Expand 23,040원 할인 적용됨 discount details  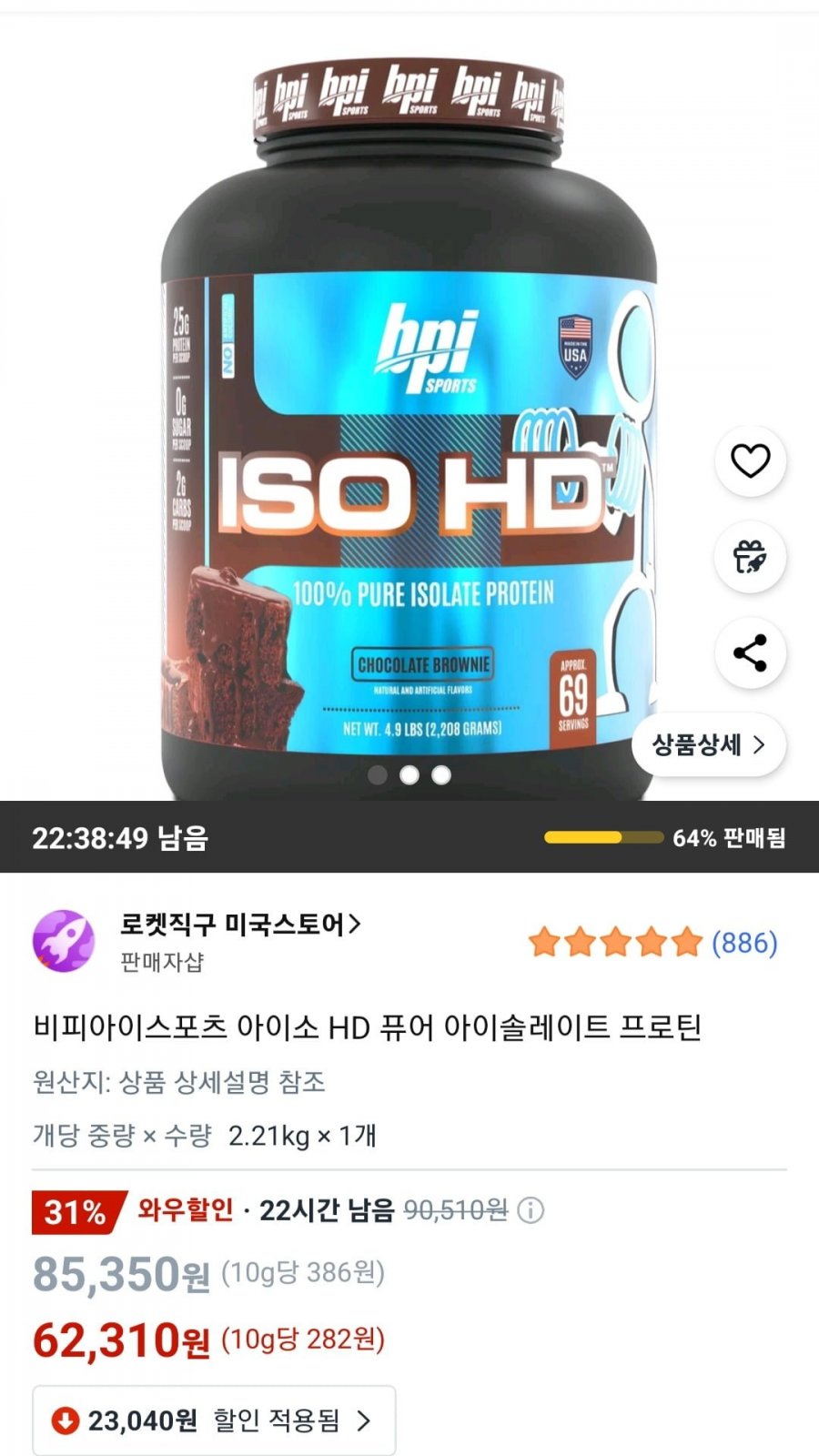214,1421
